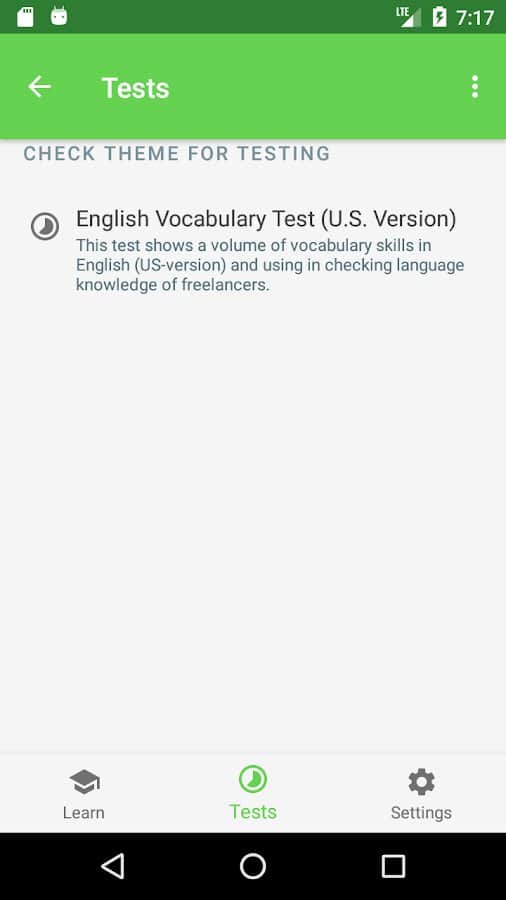Switch to the Learn tab
The height and width of the screenshot is (900, 506).
click(84, 794)
